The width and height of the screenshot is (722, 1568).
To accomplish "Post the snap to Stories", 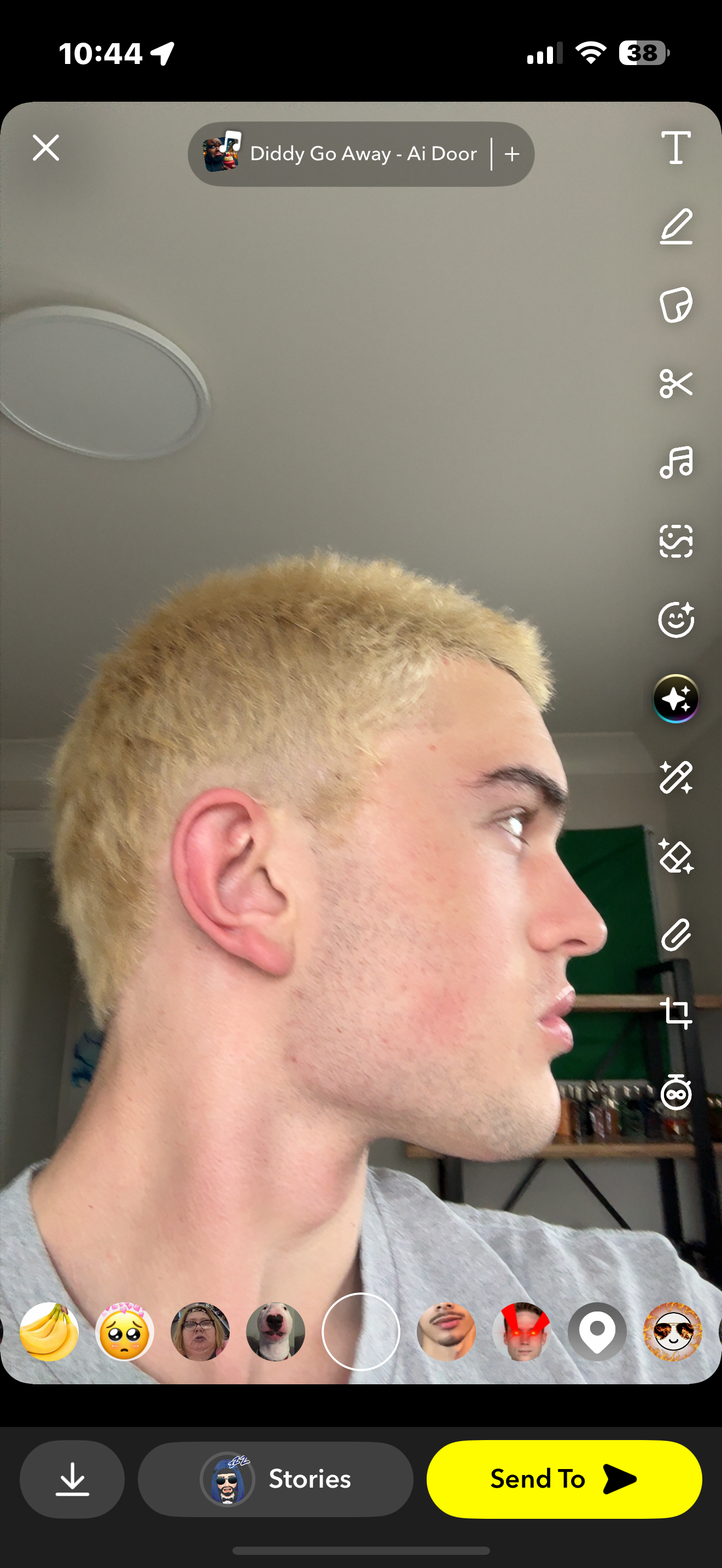I will pyautogui.click(x=276, y=1479).
